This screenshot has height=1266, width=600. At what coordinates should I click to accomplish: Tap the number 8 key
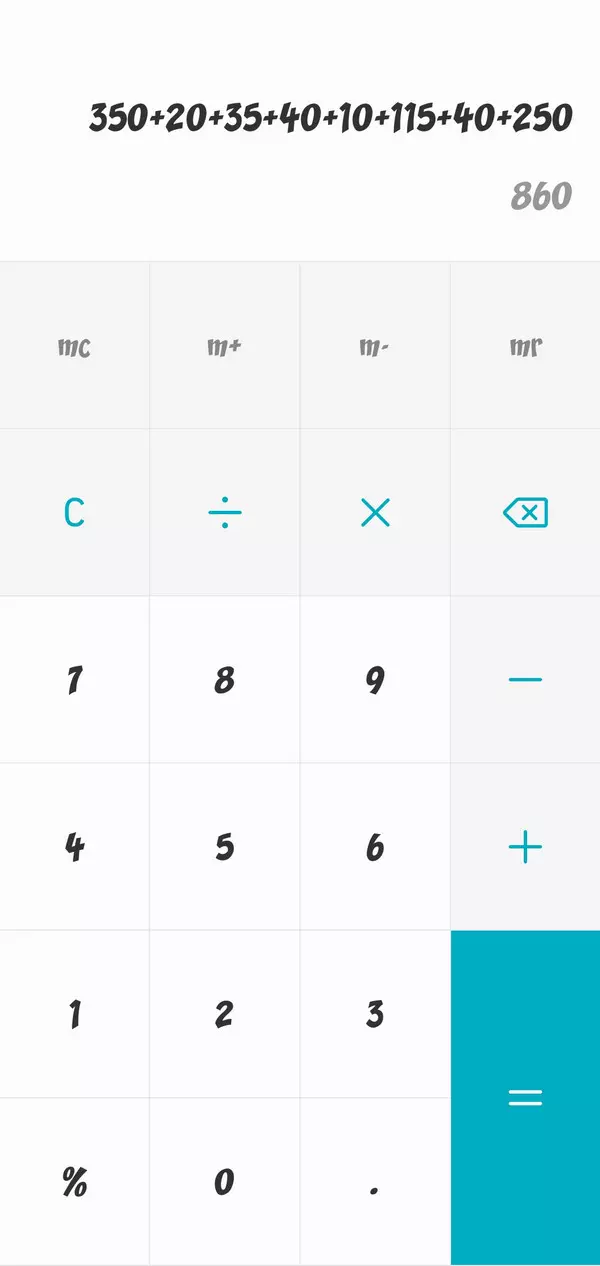click(225, 680)
